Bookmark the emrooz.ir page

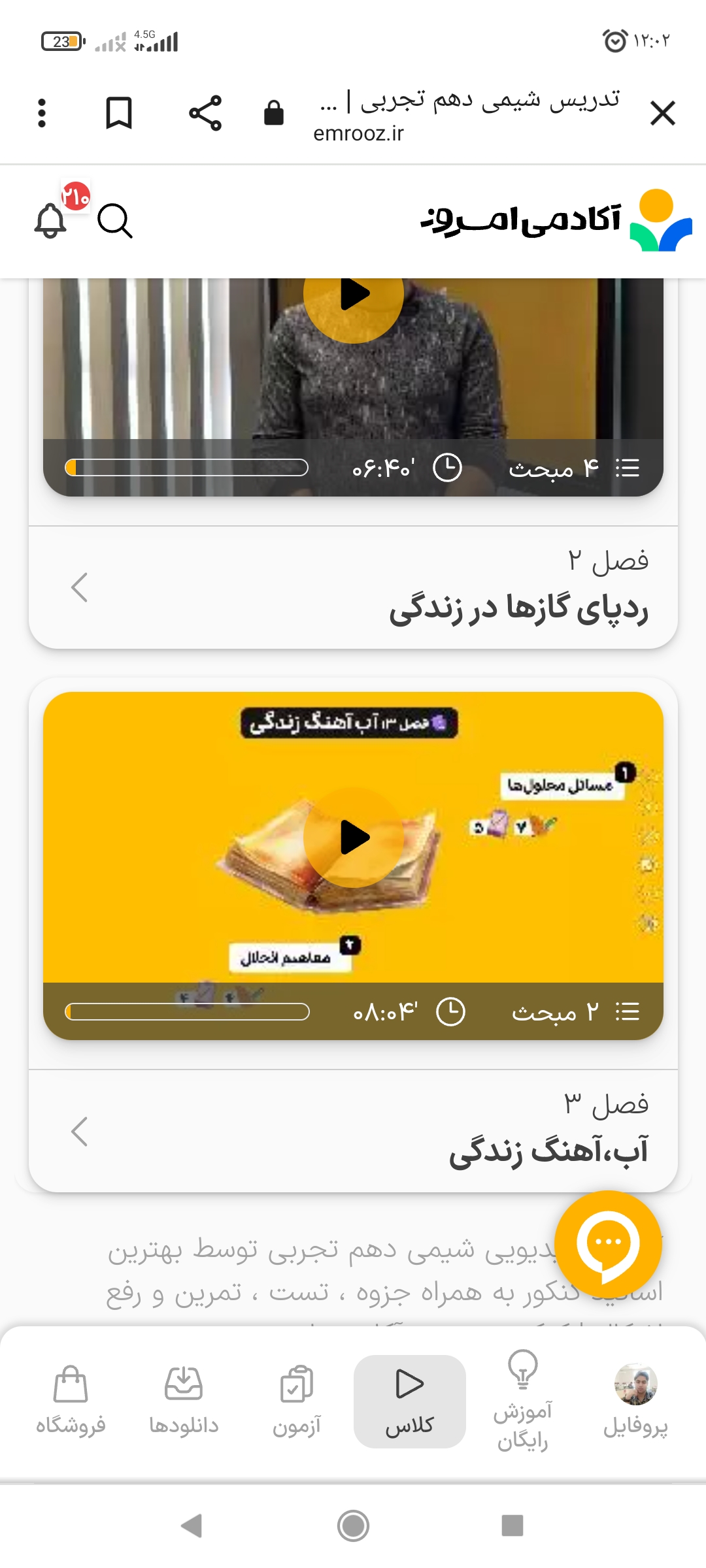pyautogui.click(x=119, y=114)
